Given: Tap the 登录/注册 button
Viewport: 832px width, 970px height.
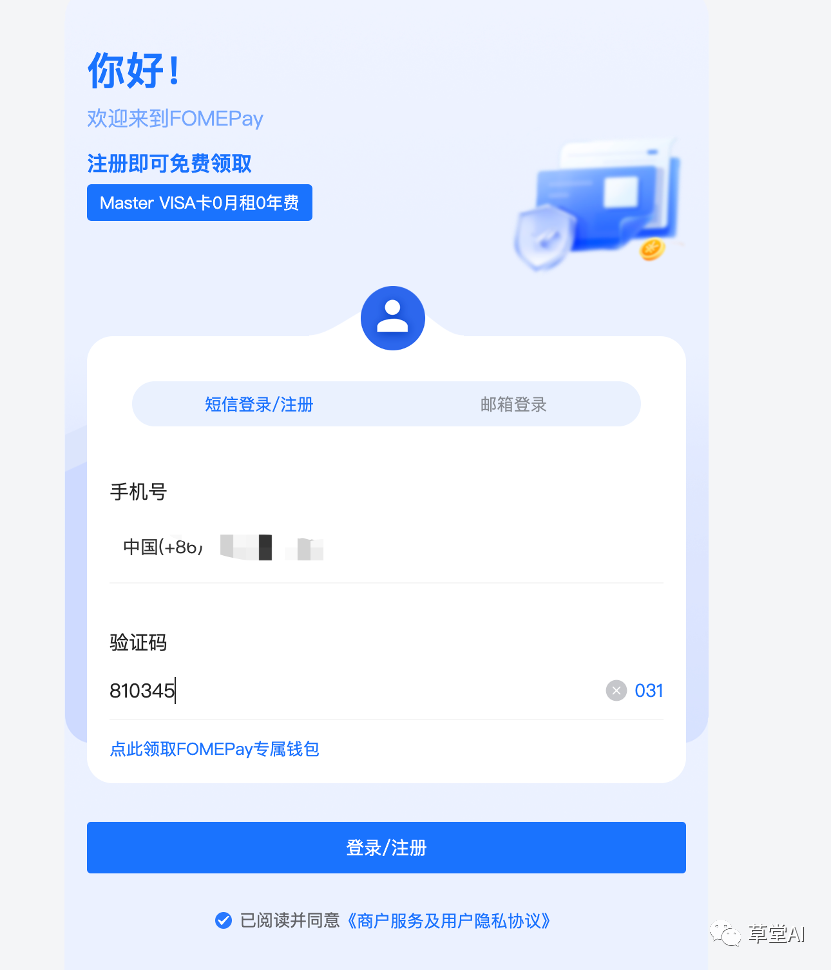Looking at the screenshot, I should click(x=386, y=848).
